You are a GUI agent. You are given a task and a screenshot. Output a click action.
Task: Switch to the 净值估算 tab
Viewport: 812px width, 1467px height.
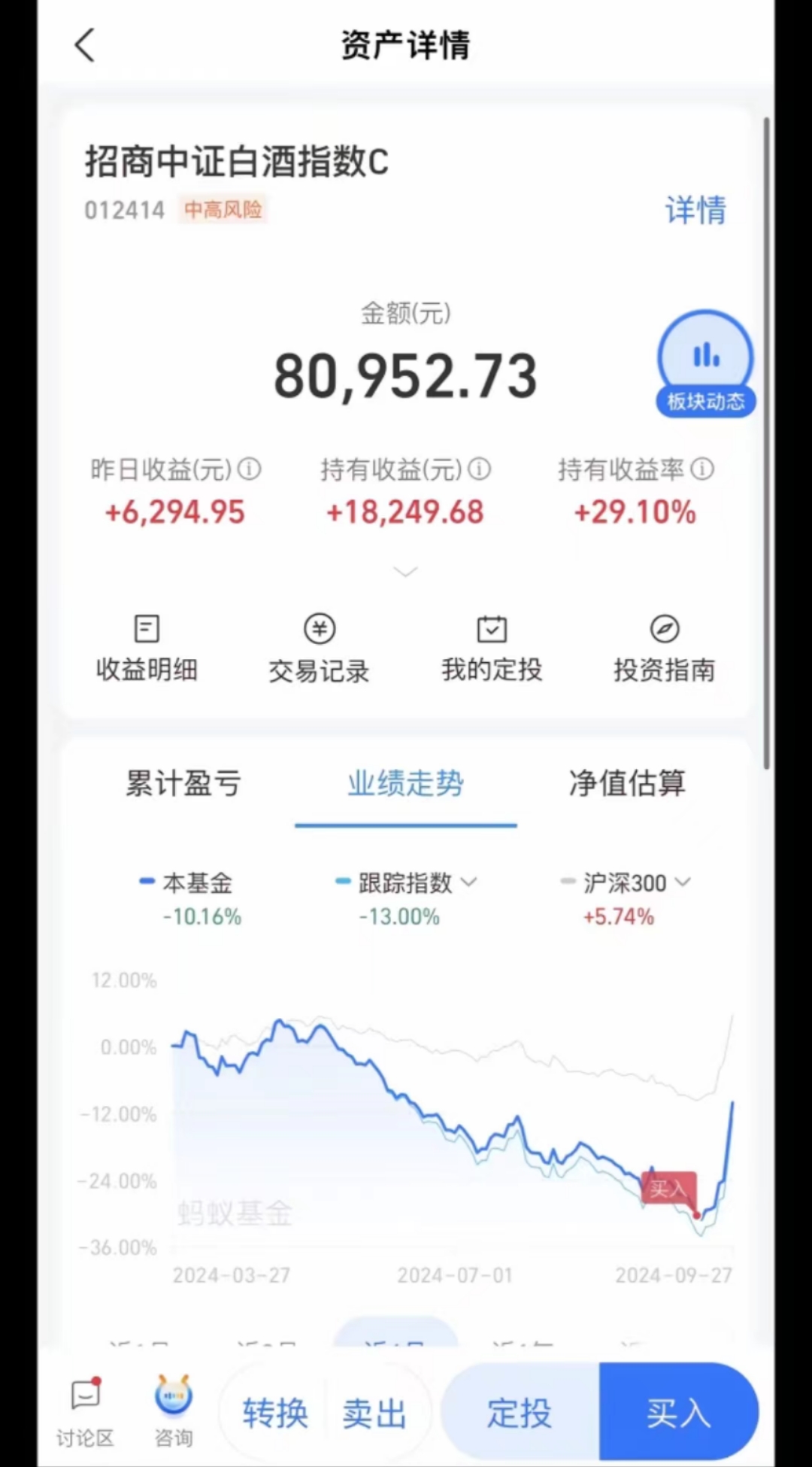click(x=627, y=785)
